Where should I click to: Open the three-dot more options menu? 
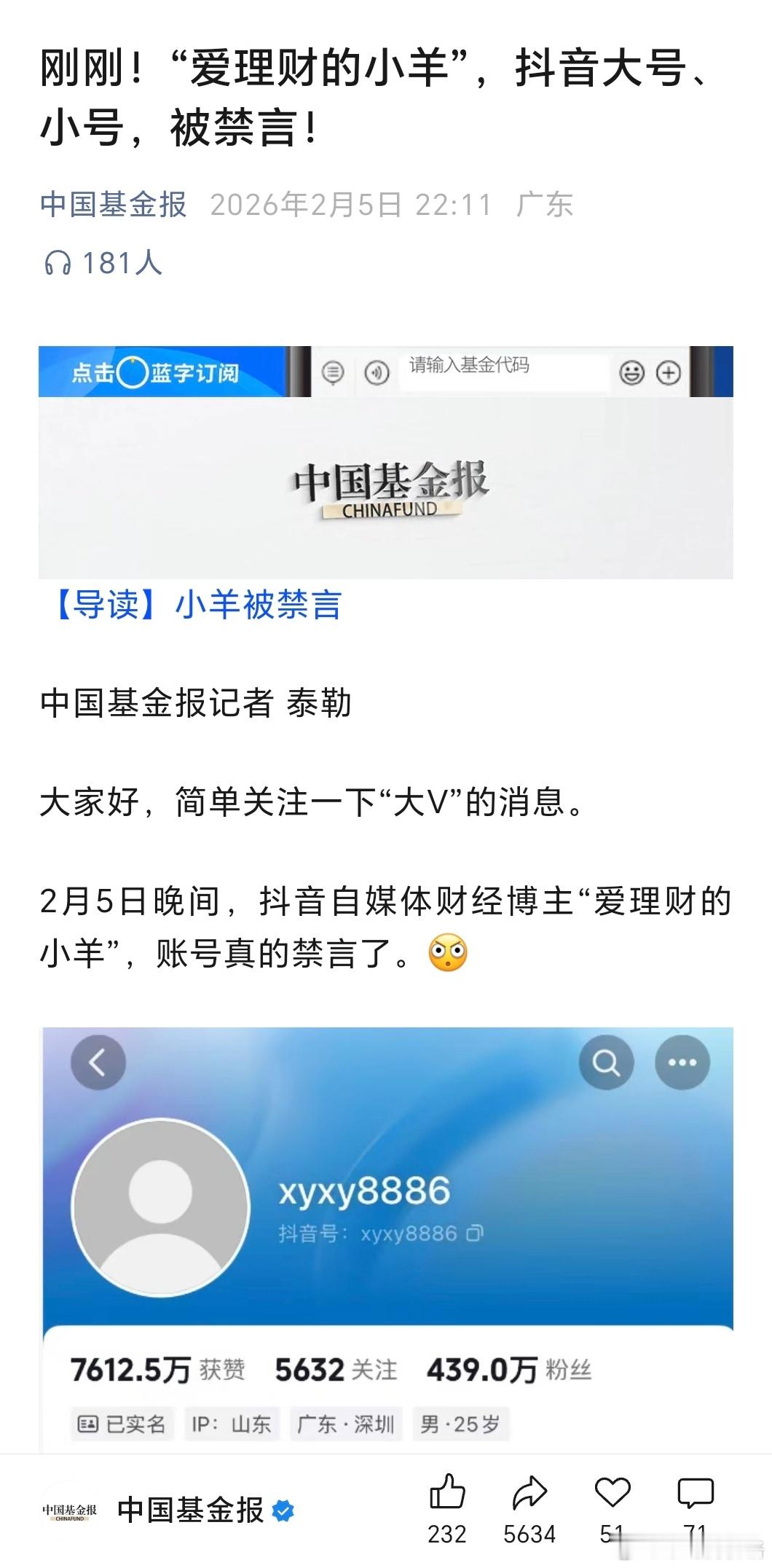click(x=682, y=1062)
